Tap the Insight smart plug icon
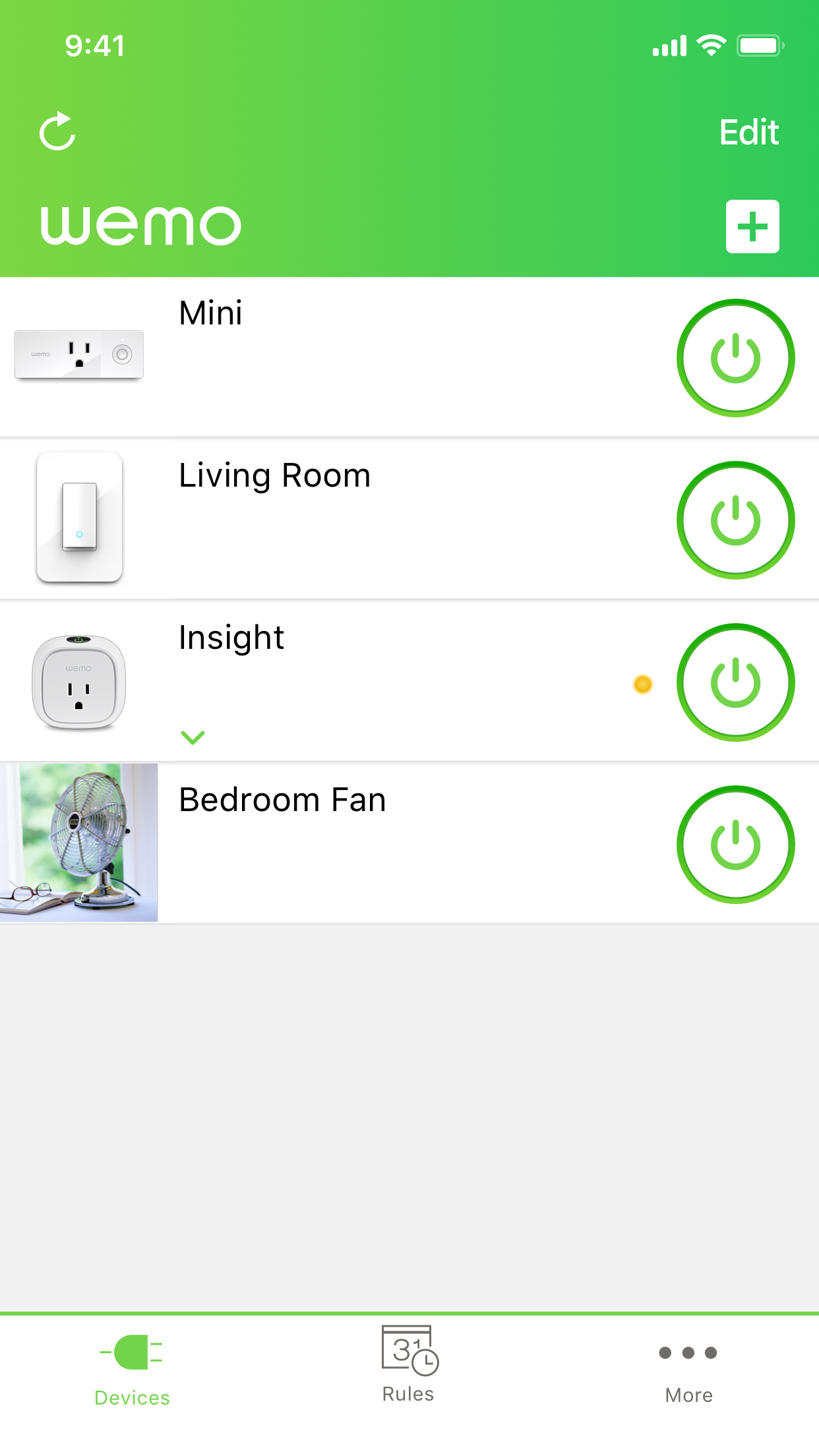 point(78,682)
